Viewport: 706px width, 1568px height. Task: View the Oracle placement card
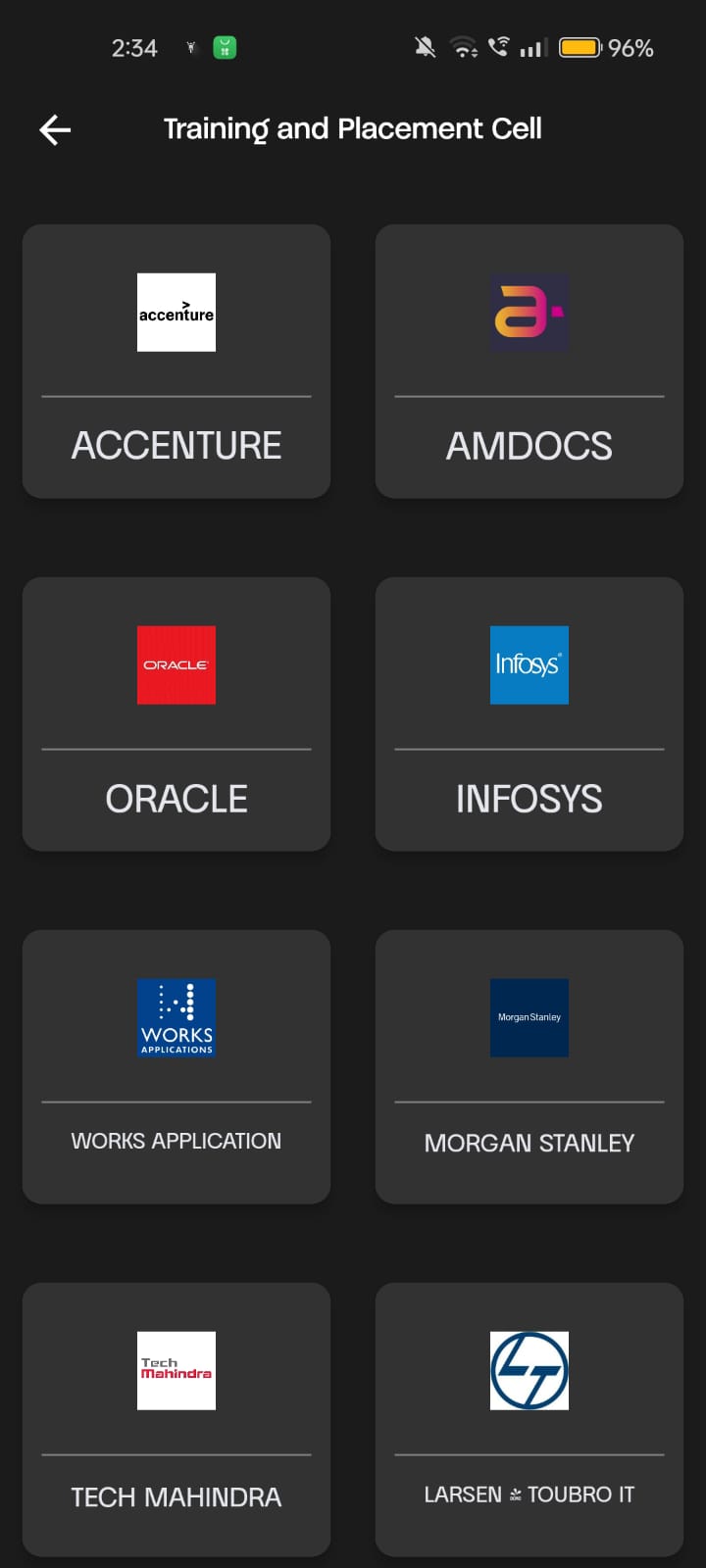pyautogui.click(x=176, y=713)
